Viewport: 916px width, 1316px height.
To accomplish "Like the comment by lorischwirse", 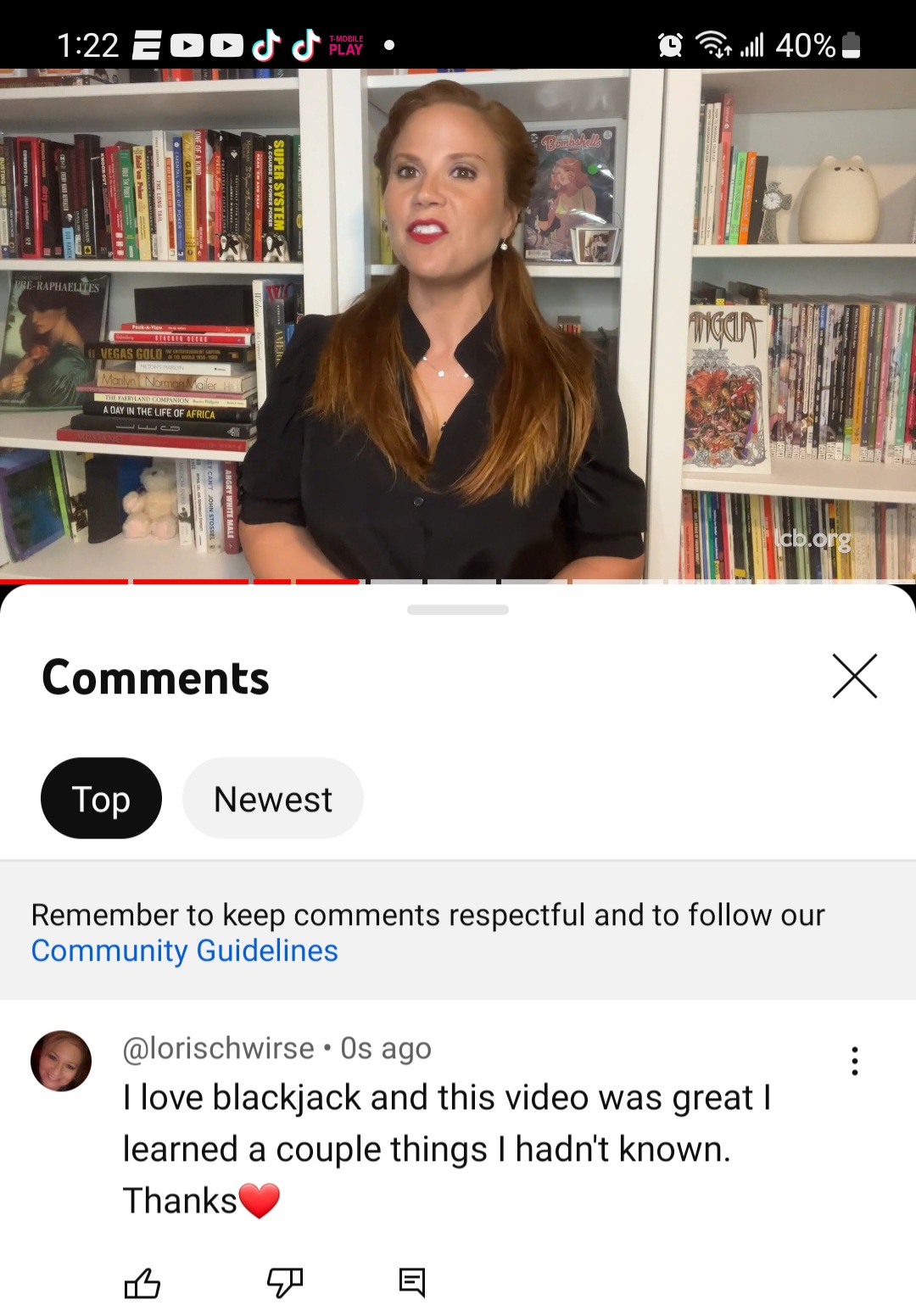I will coord(142,1283).
